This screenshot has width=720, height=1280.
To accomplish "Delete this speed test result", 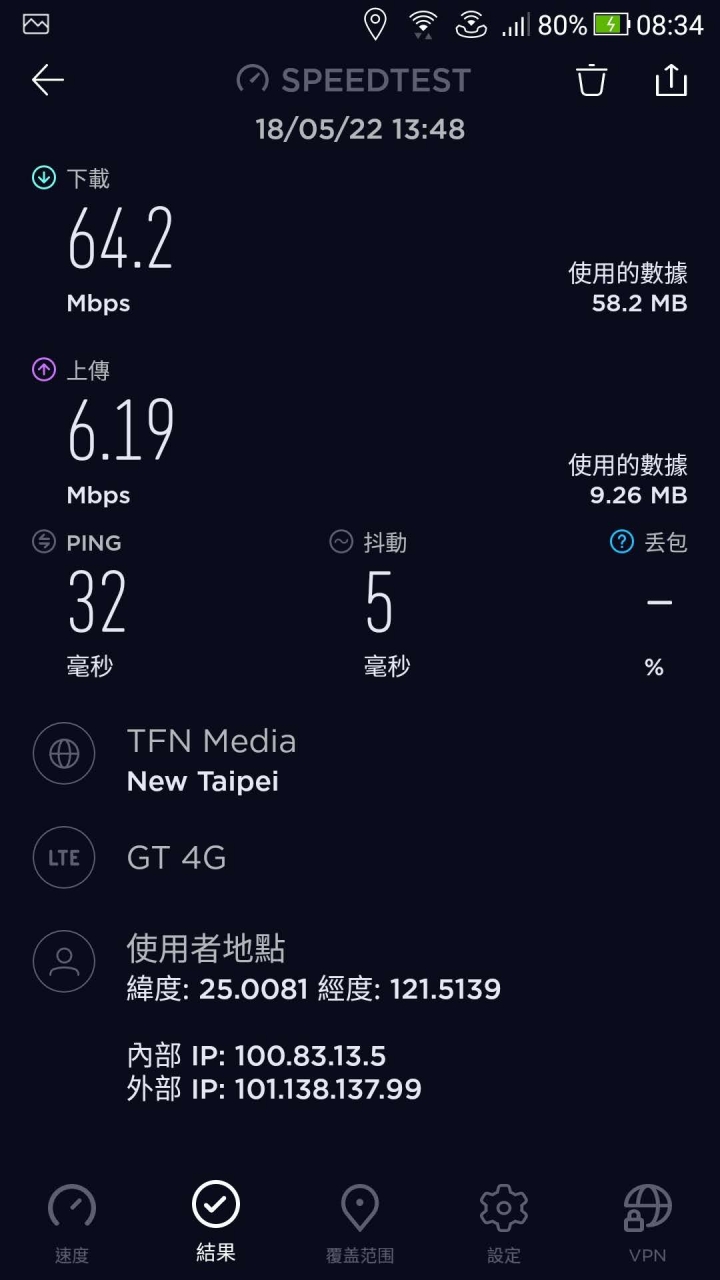I will (592, 80).
